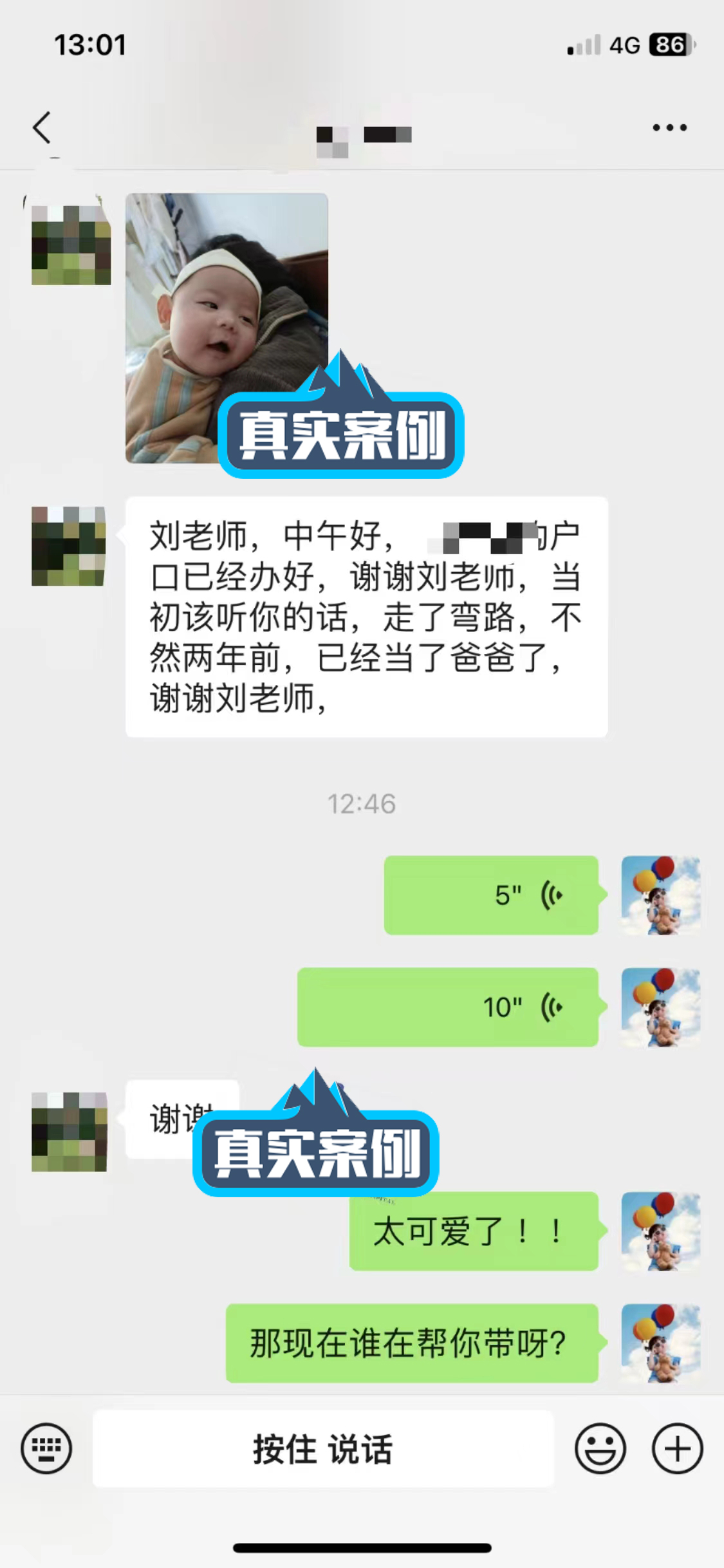View the contact's avatar beside the photo message
The image size is (724, 1568).
coord(71,245)
